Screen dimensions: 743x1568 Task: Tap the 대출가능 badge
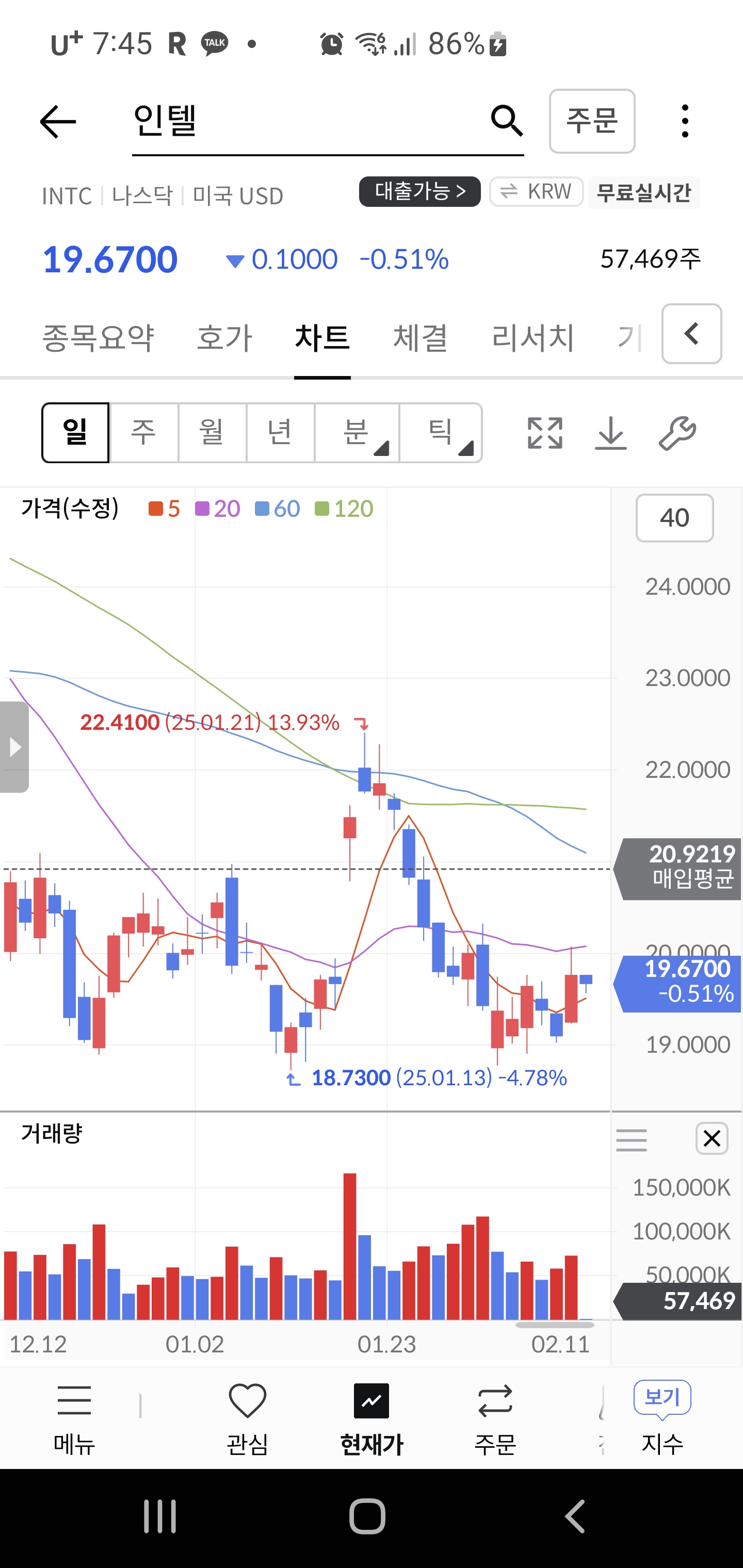pyautogui.click(x=419, y=192)
